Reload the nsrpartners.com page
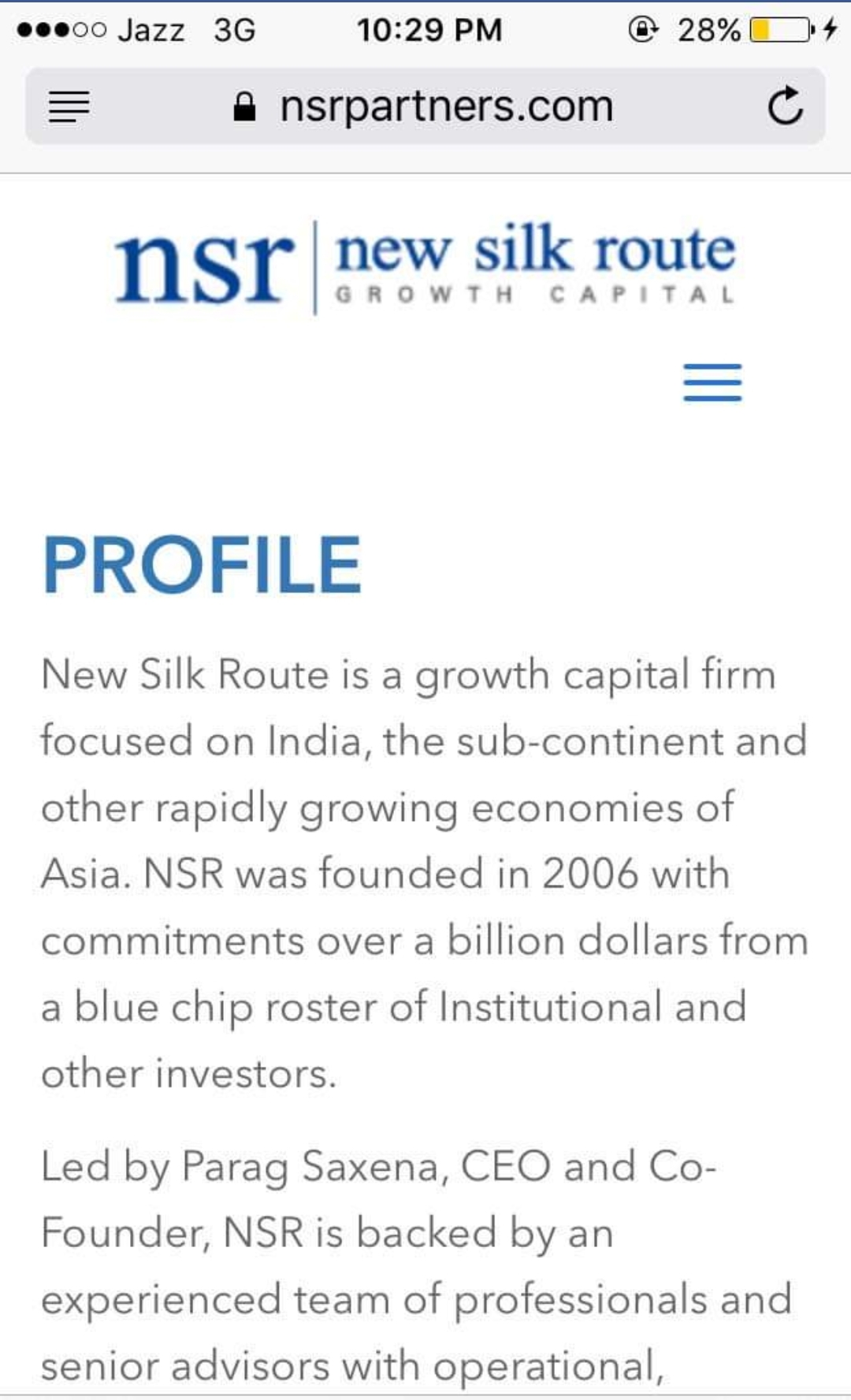 point(785,106)
